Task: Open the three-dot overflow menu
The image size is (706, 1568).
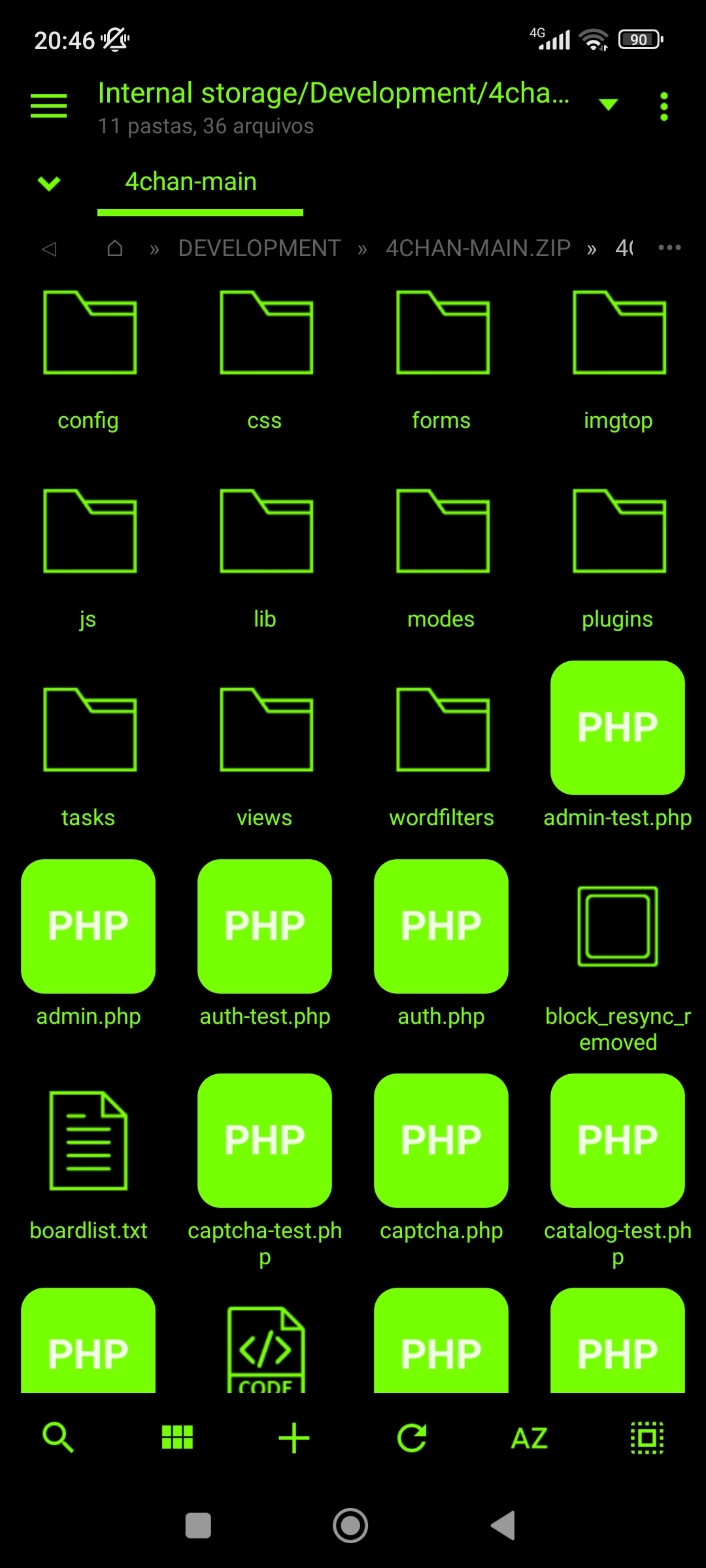Action: 664,106
